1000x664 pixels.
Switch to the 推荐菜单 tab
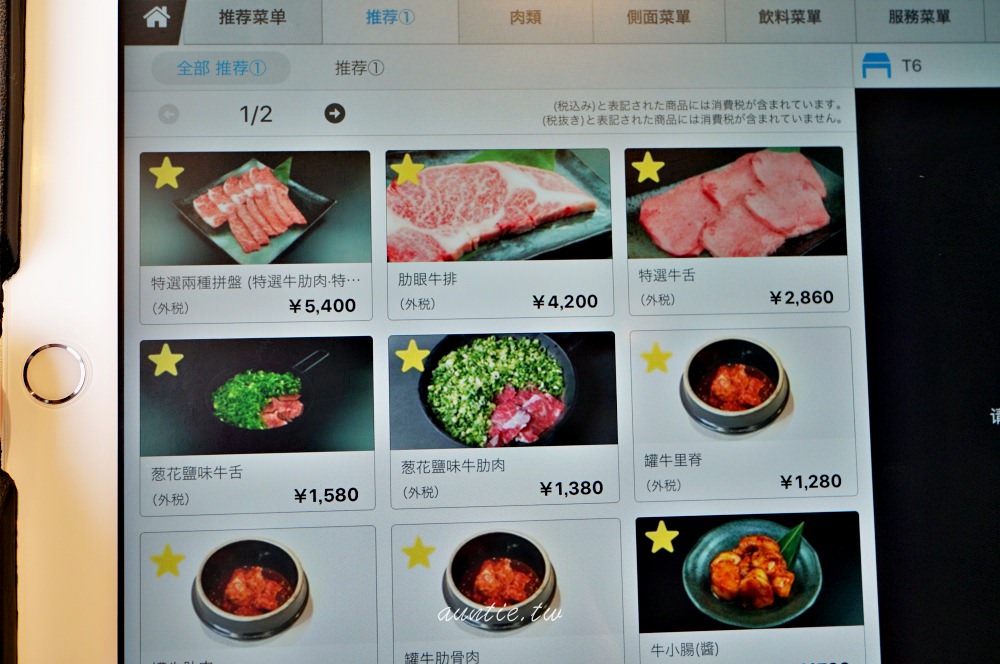252,18
